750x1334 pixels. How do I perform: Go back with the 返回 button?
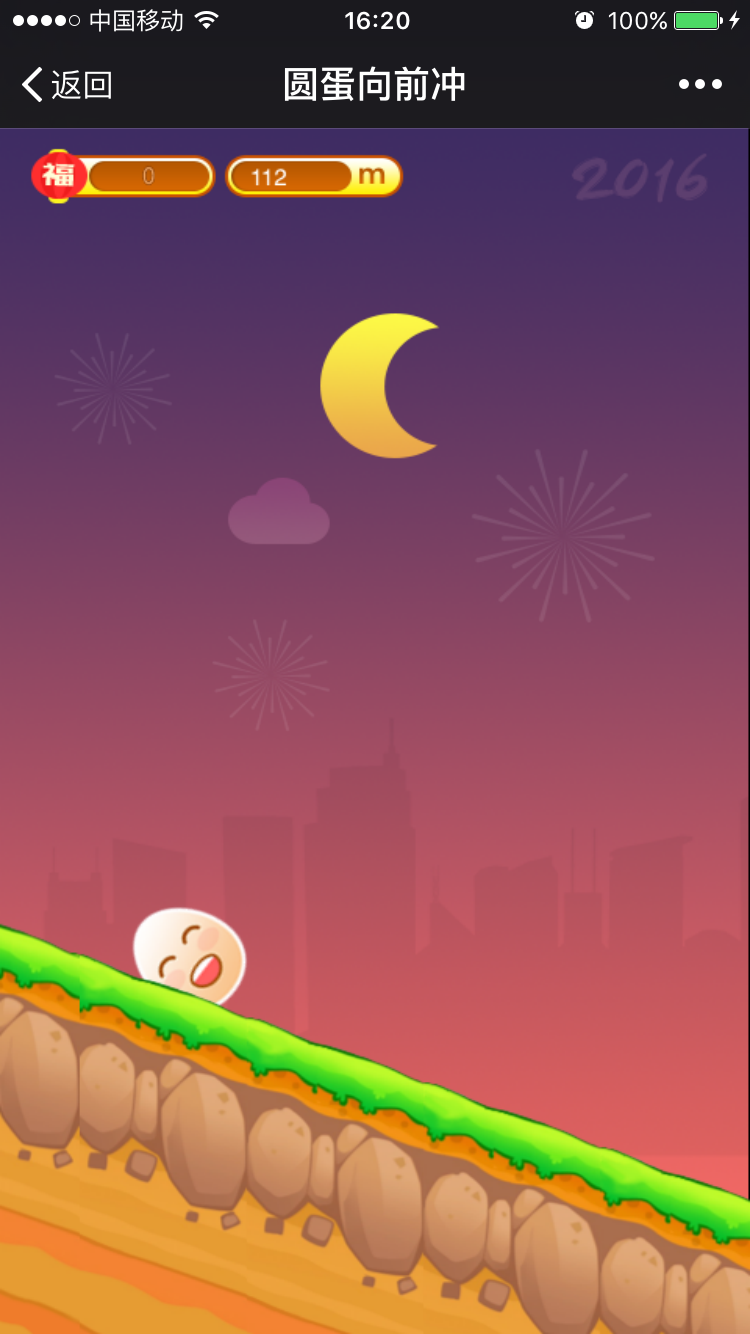click(x=67, y=85)
